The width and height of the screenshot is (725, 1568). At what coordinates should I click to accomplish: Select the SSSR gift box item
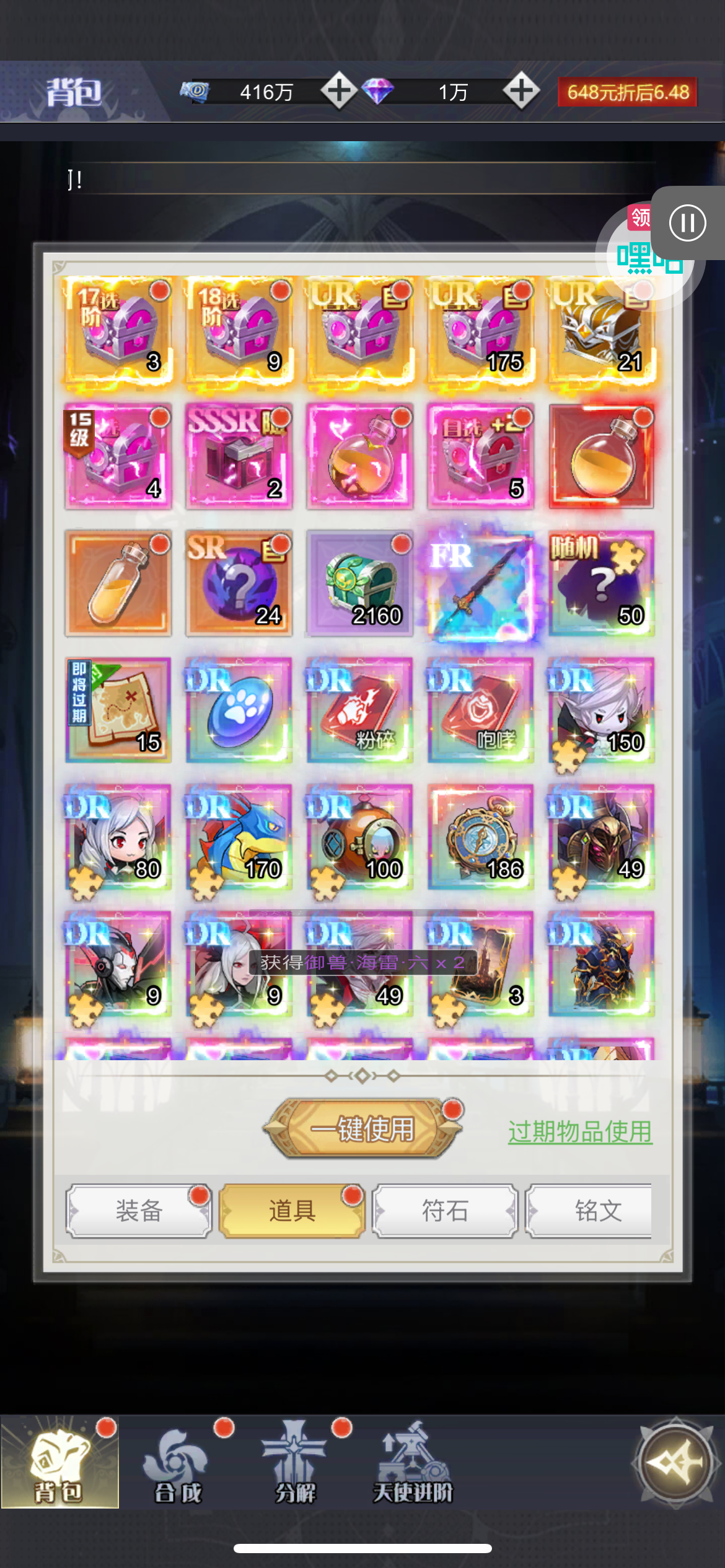(x=239, y=457)
